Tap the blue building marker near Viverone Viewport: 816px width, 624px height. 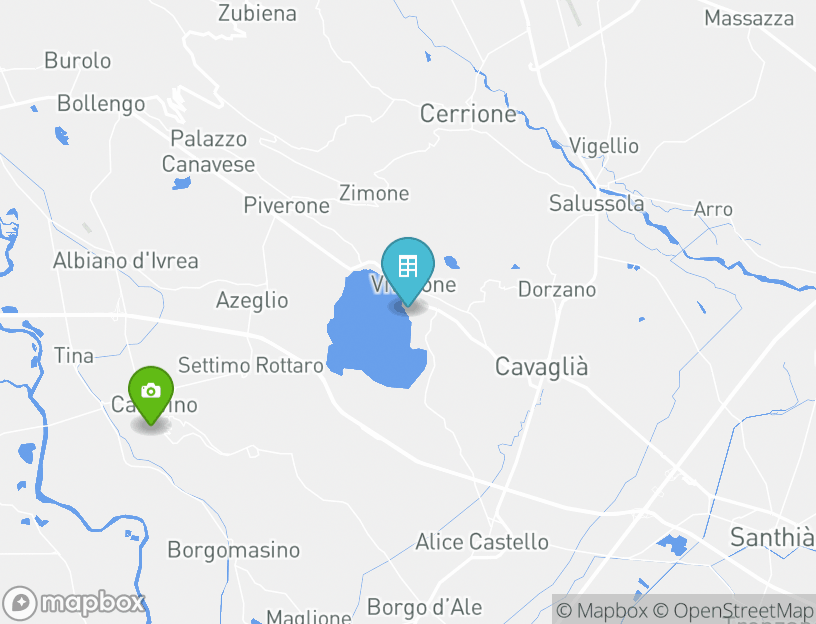point(407,268)
